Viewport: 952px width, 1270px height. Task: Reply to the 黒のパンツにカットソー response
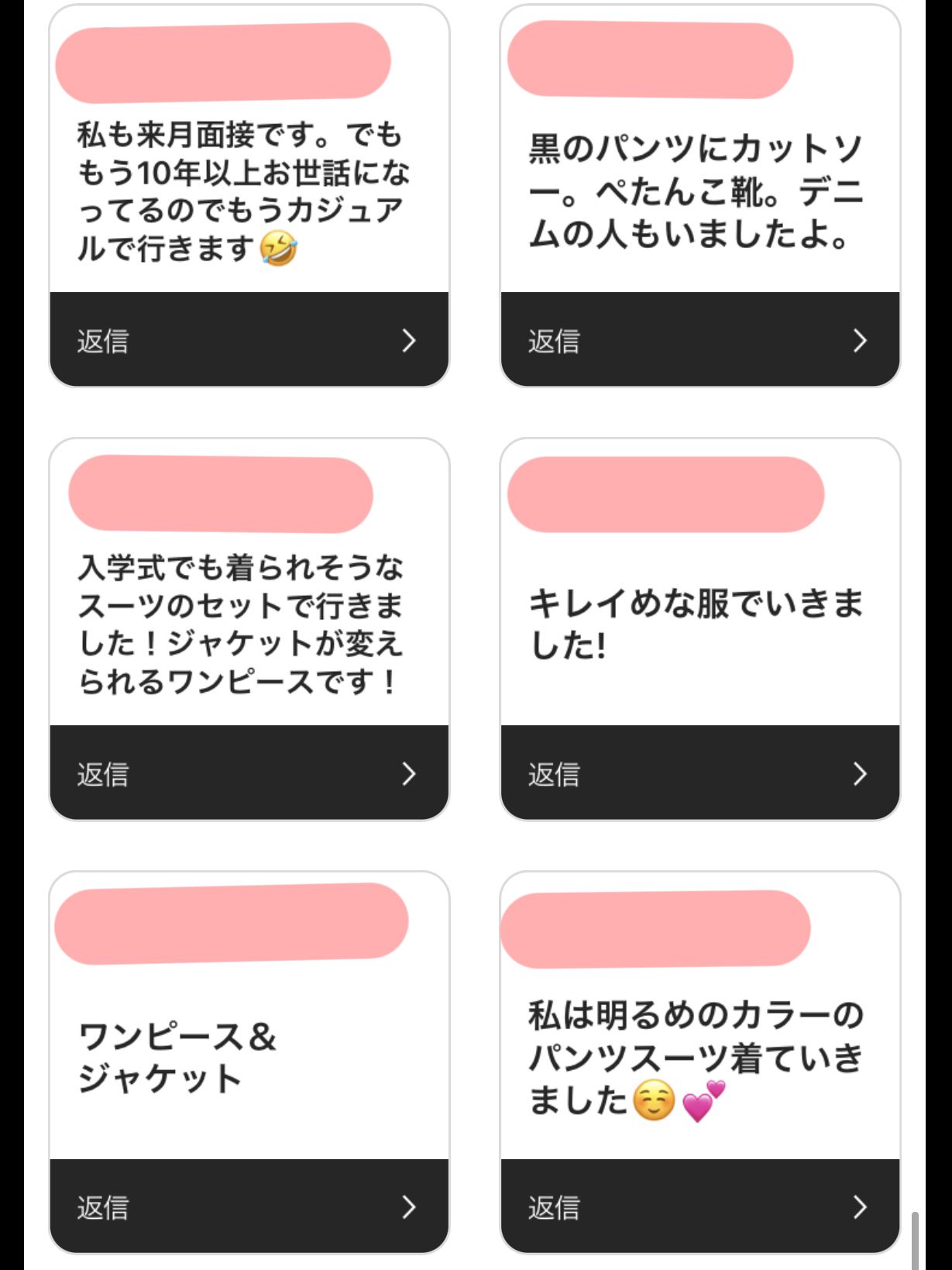[699, 339]
